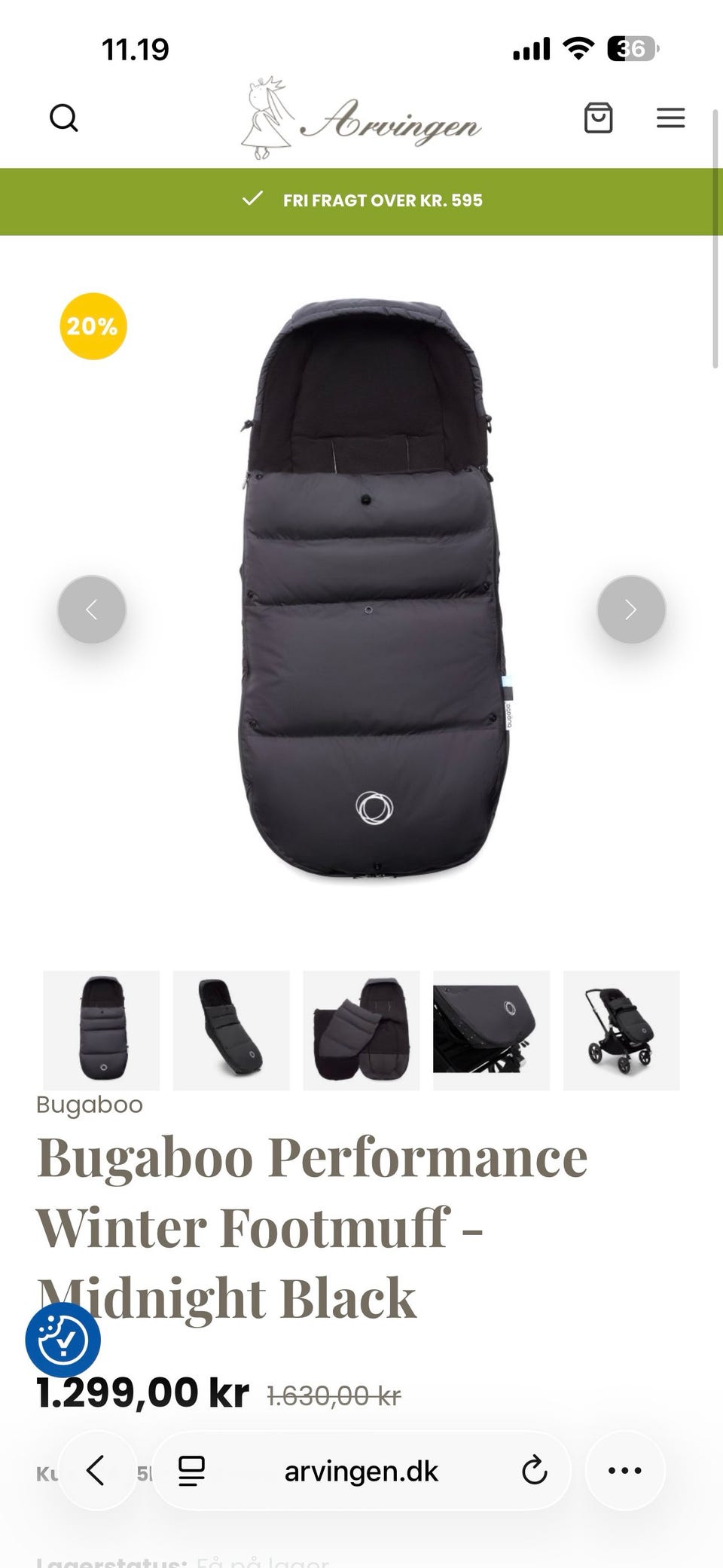Viewport: 723px width, 1568px height.
Task: Open the site search magnifier
Action: click(64, 118)
